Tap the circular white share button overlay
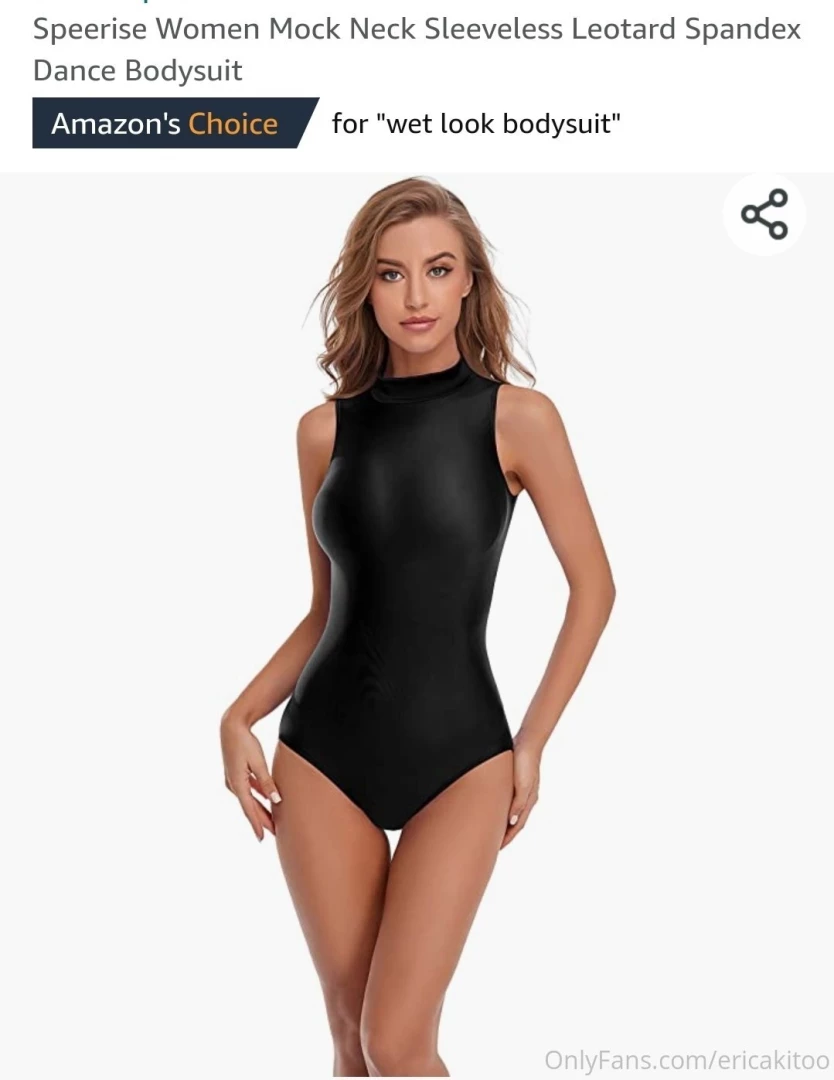 [x=764, y=213]
